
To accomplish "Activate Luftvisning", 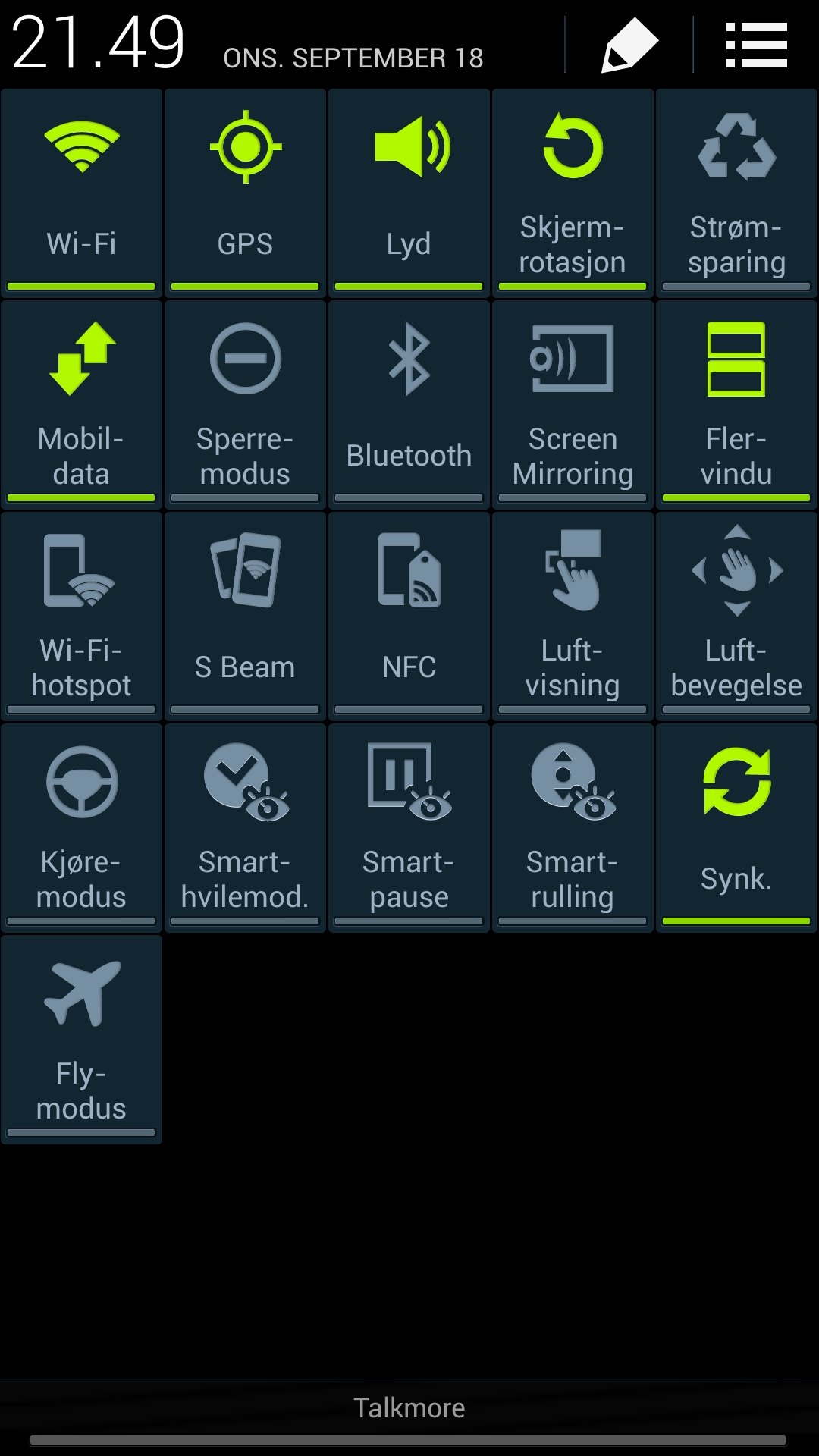I will pos(573,616).
